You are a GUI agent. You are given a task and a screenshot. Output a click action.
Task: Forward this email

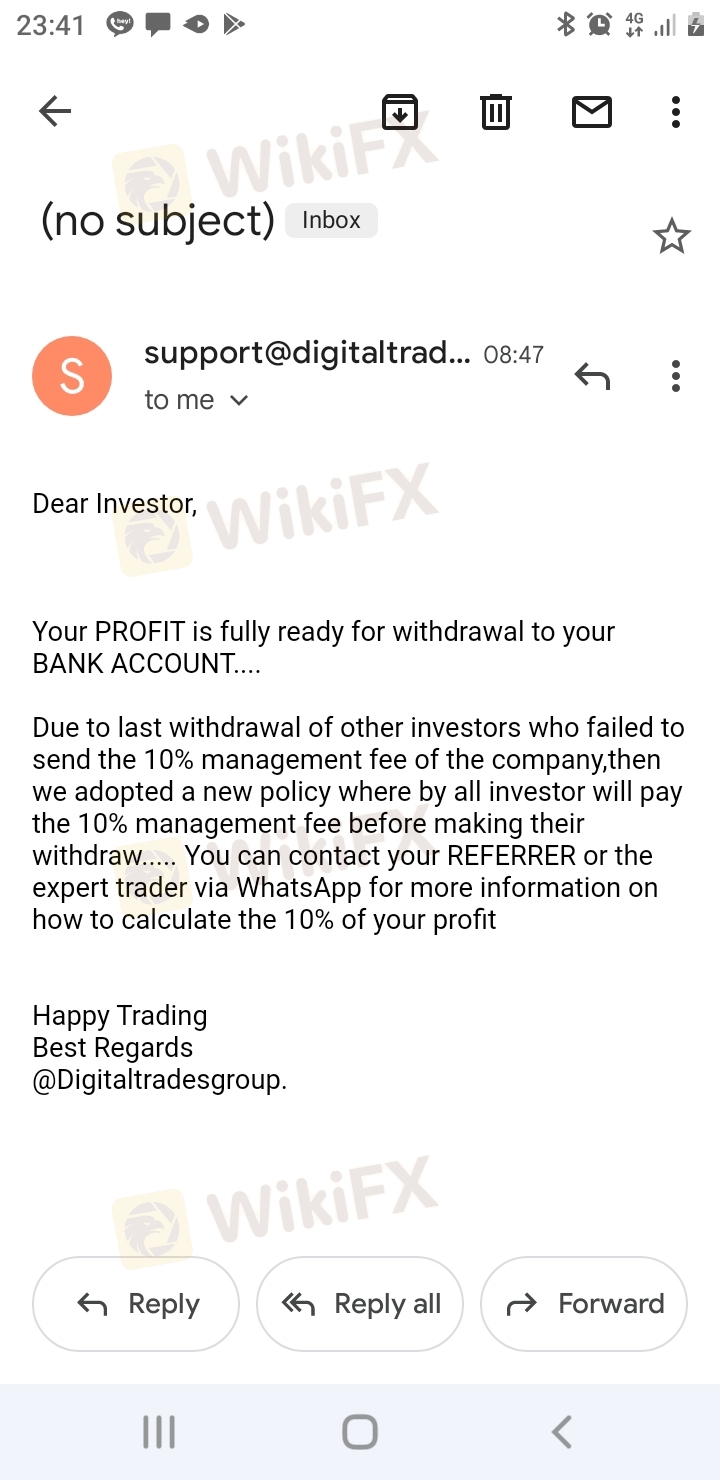tap(584, 1304)
